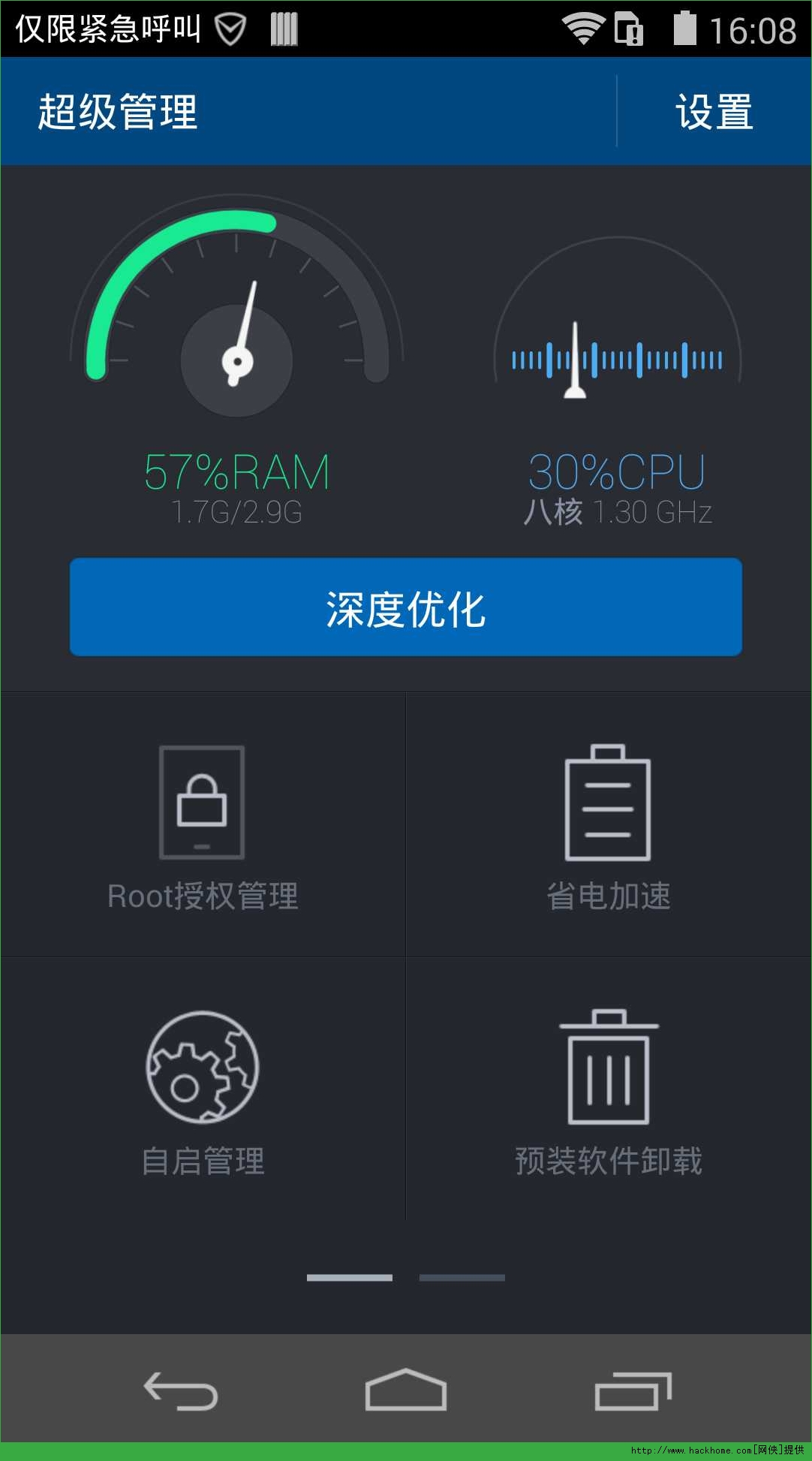Go to the home screen
Image resolution: width=812 pixels, height=1461 pixels.
tap(406, 1390)
